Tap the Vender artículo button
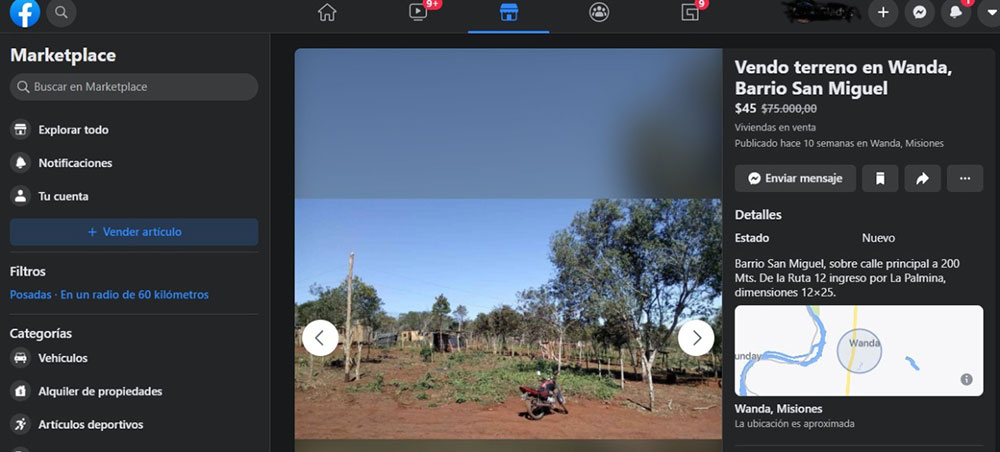 (134, 232)
